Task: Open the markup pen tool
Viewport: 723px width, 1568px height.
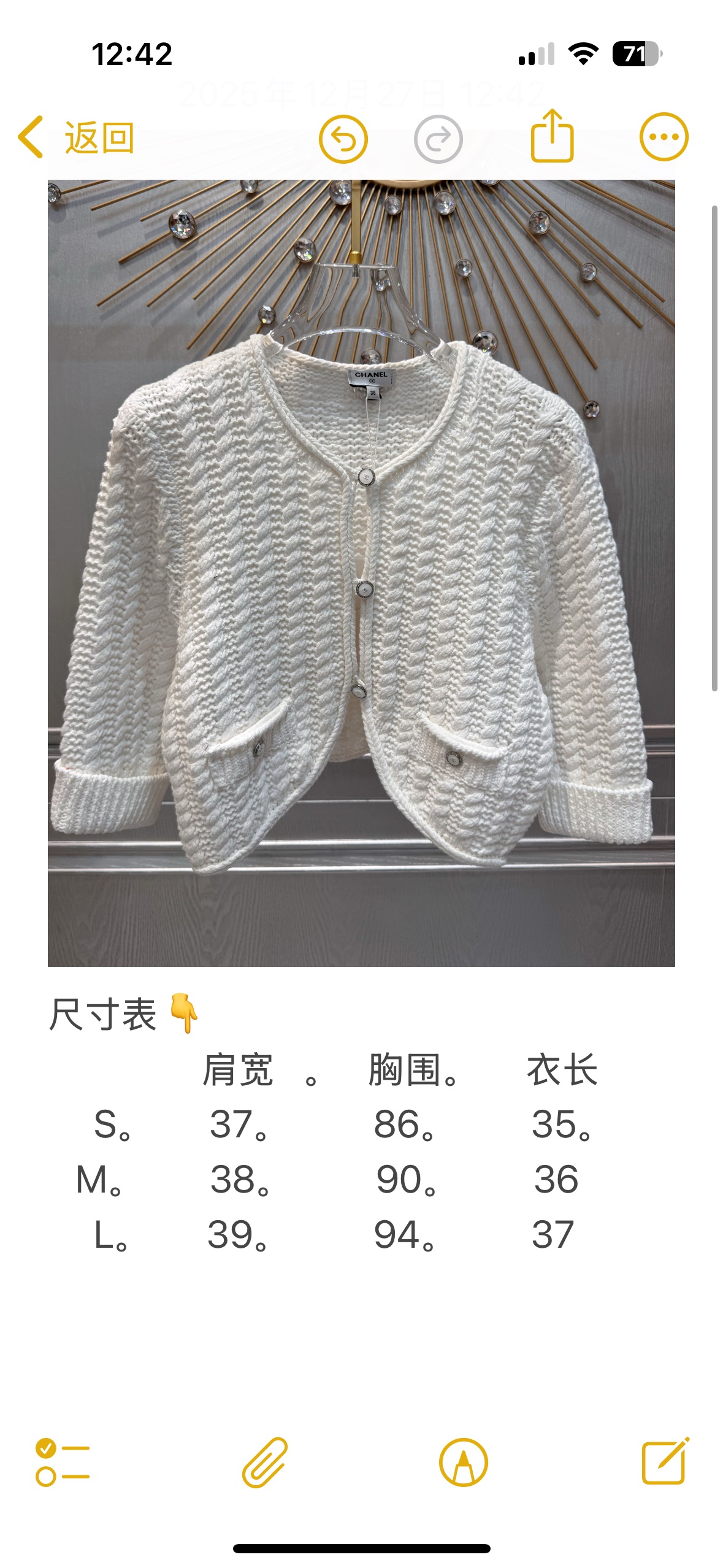Action: pyautogui.click(x=464, y=1462)
